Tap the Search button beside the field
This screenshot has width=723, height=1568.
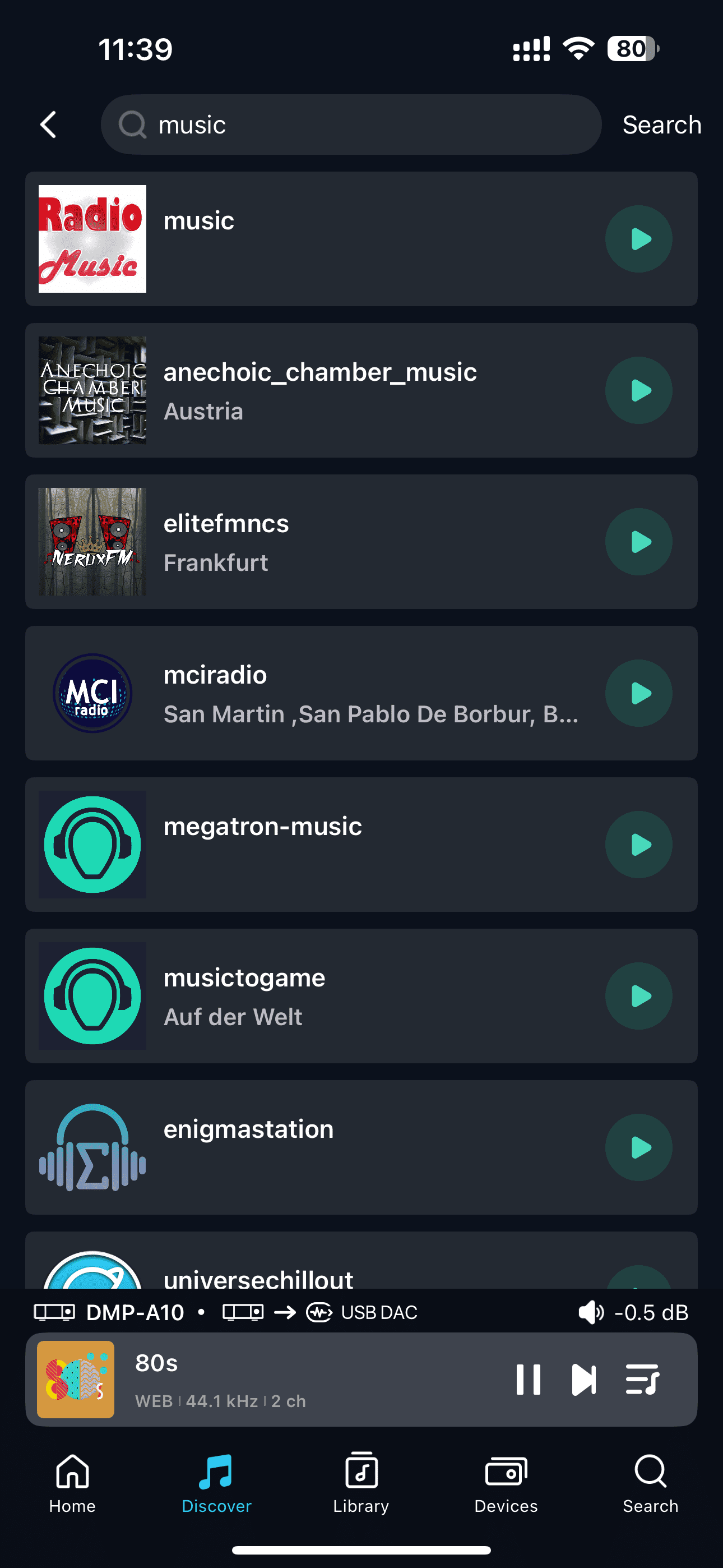[661, 125]
